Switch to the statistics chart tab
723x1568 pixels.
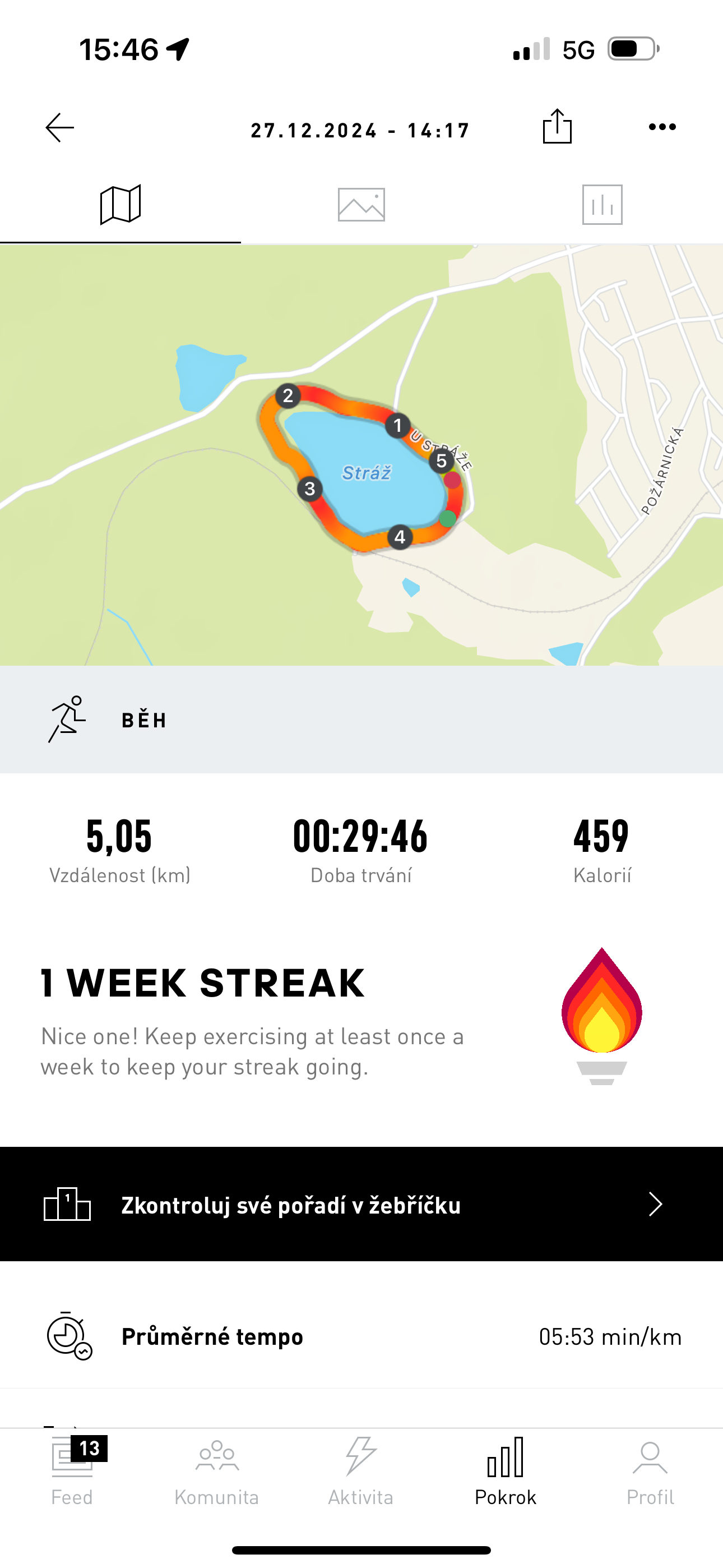602,205
